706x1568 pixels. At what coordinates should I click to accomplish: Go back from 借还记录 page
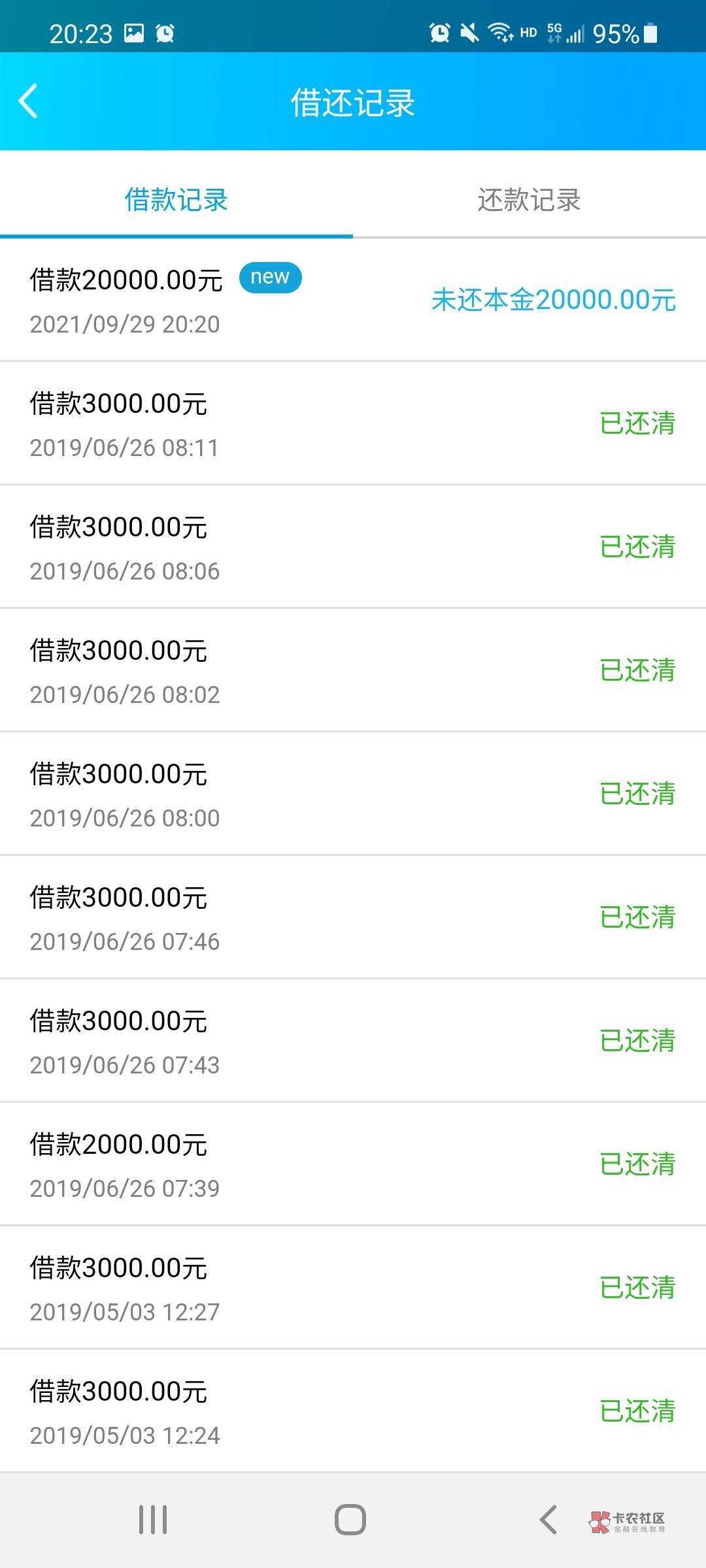point(28,102)
